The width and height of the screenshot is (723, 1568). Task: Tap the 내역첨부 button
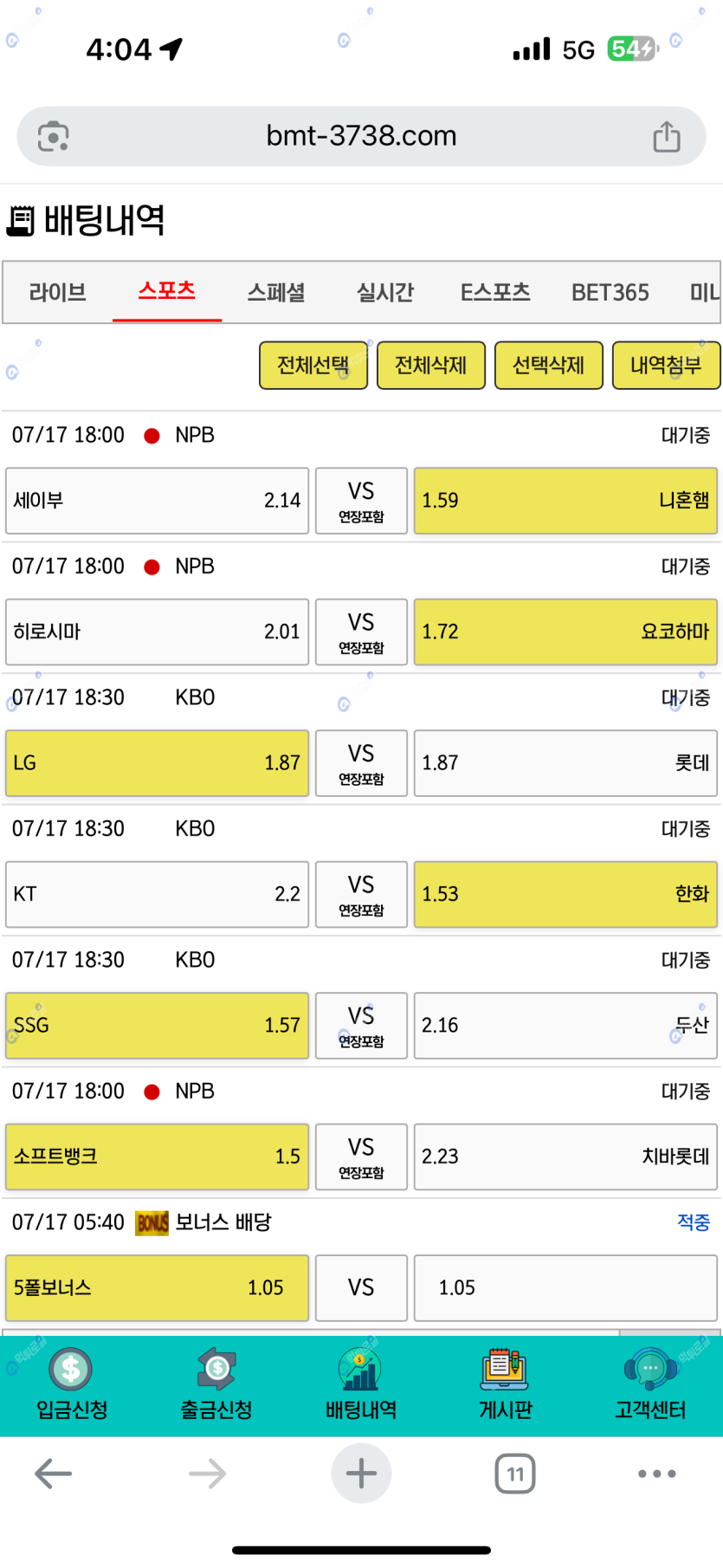pyautogui.click(x=666, y=366)
